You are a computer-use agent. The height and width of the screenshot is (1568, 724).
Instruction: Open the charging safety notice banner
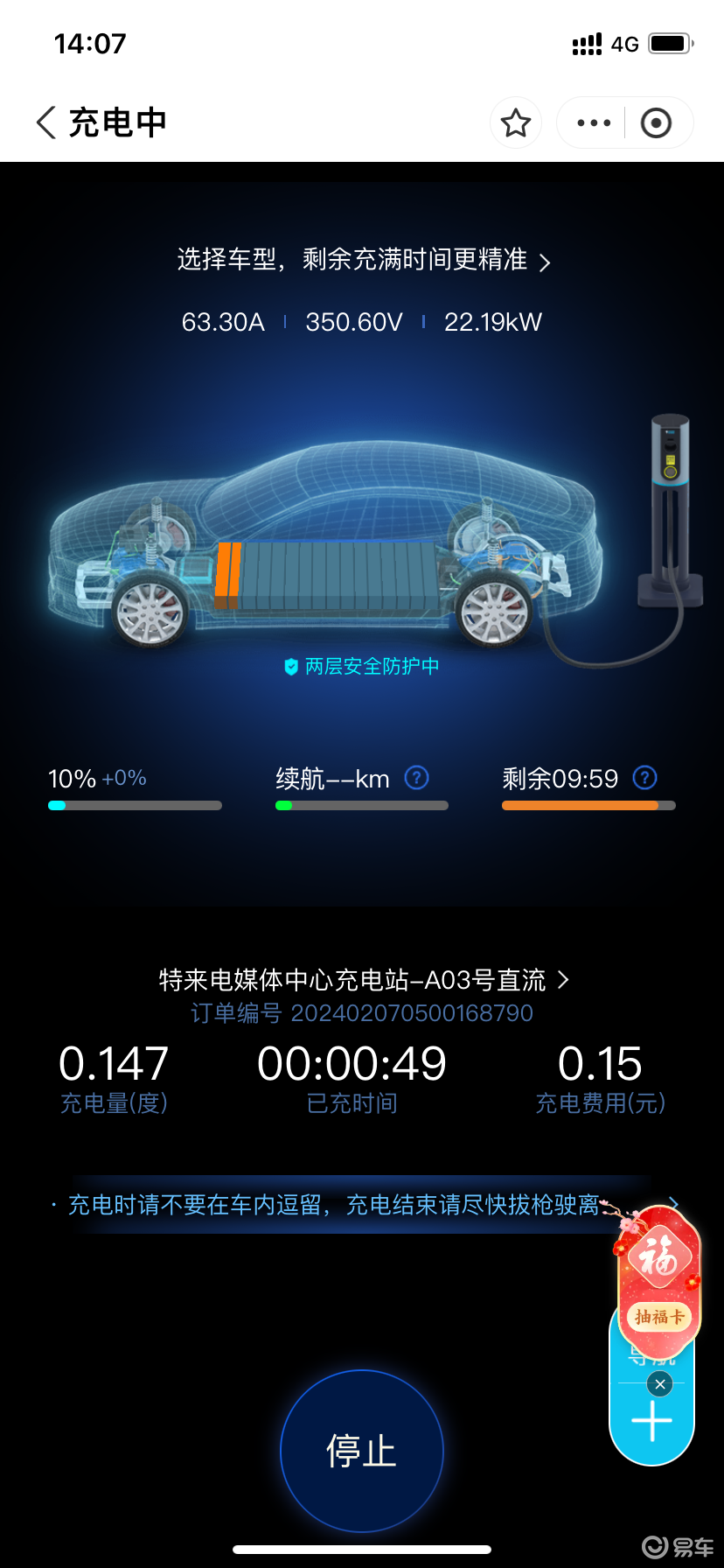[x=350, y=1205]
